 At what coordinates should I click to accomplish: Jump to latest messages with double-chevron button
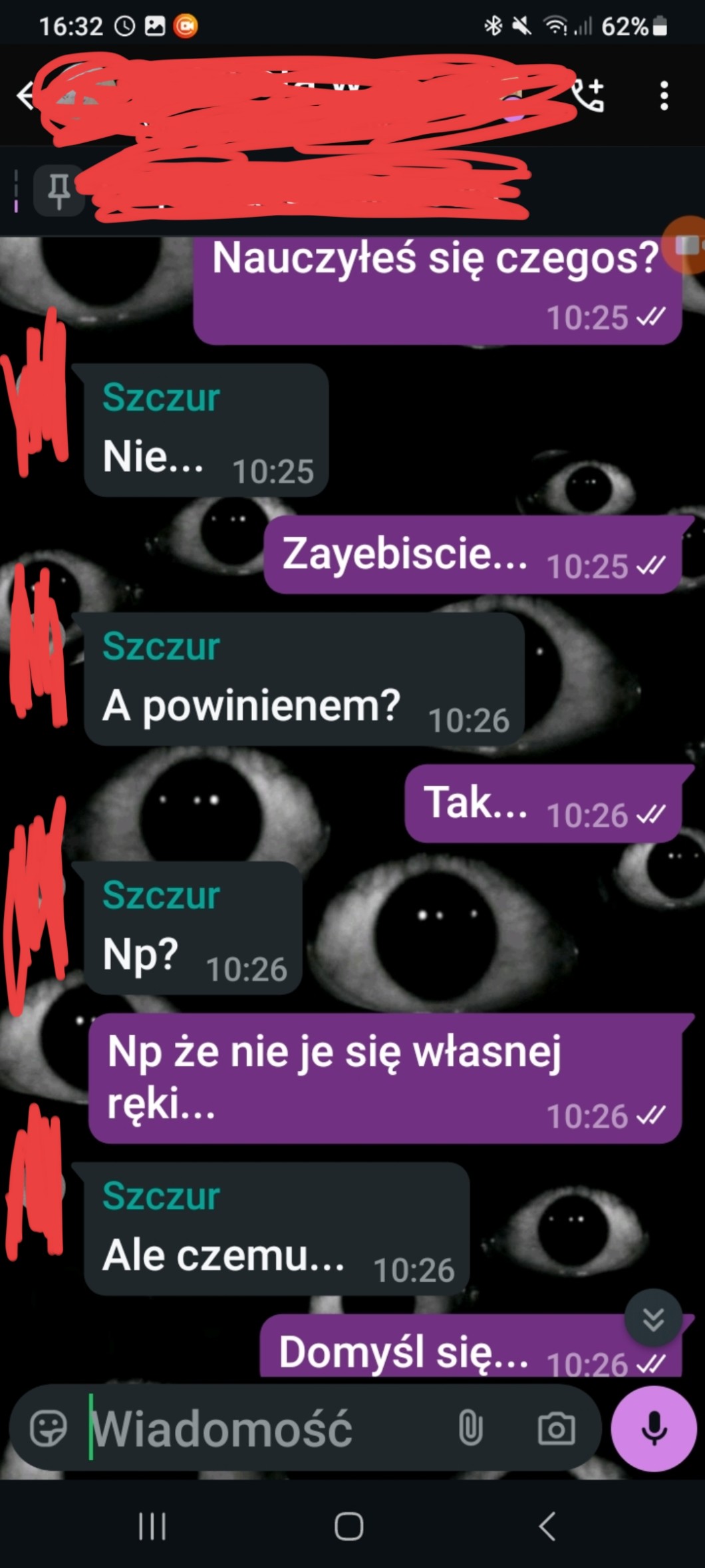click(653, 1318)
